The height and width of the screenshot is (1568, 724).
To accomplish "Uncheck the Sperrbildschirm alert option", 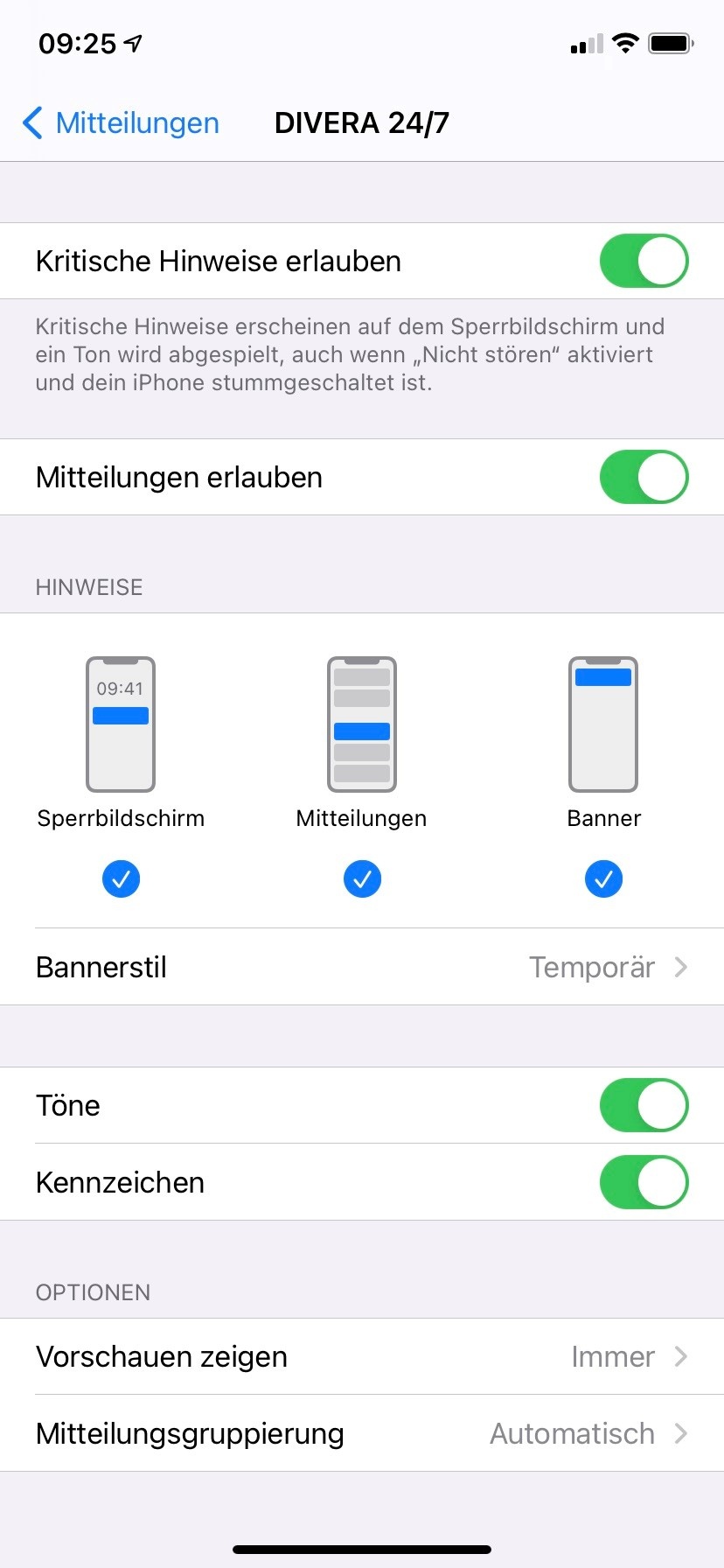I will tap(121, 878).
